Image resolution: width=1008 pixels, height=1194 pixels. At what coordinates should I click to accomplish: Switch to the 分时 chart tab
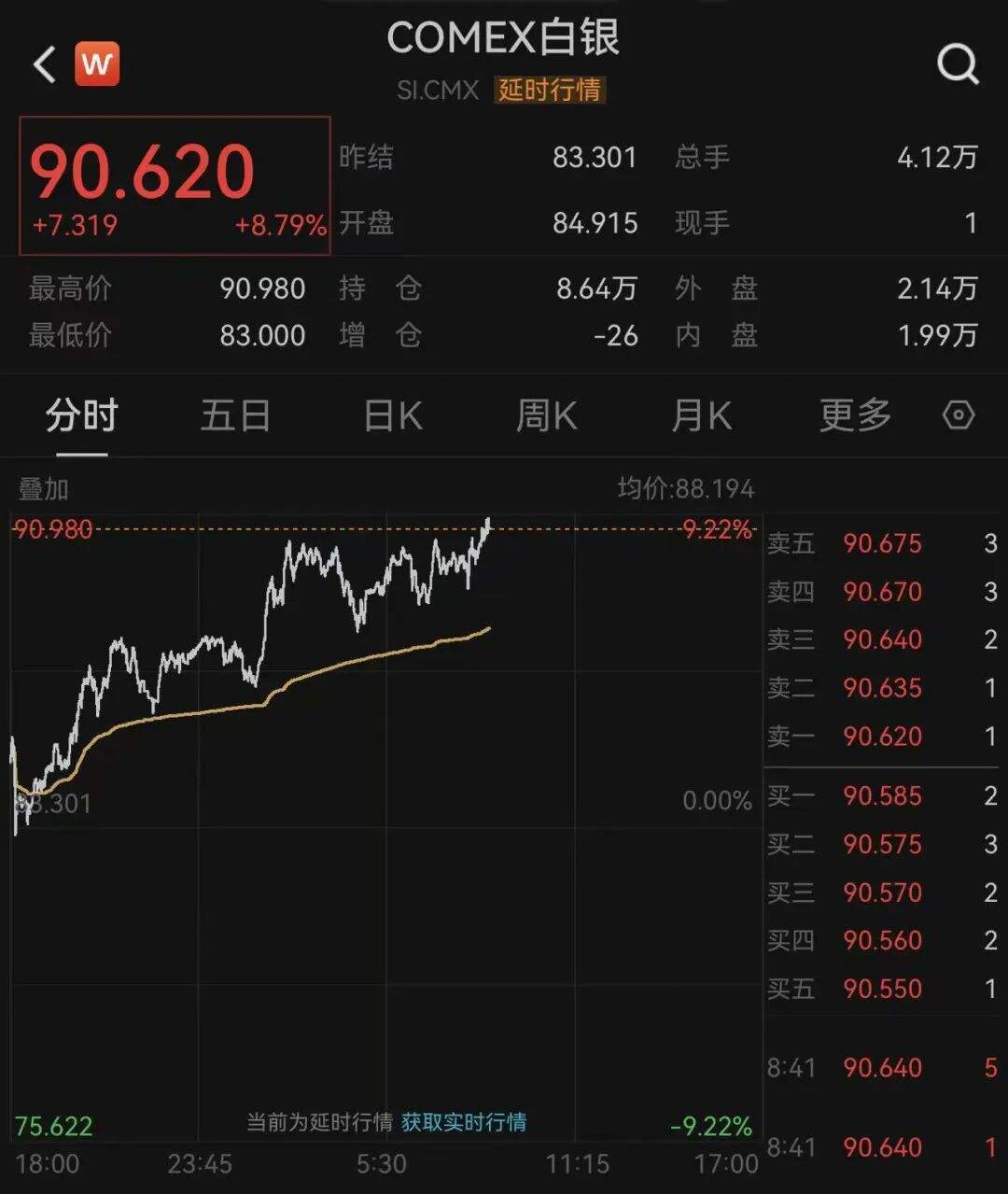point(81,415)
